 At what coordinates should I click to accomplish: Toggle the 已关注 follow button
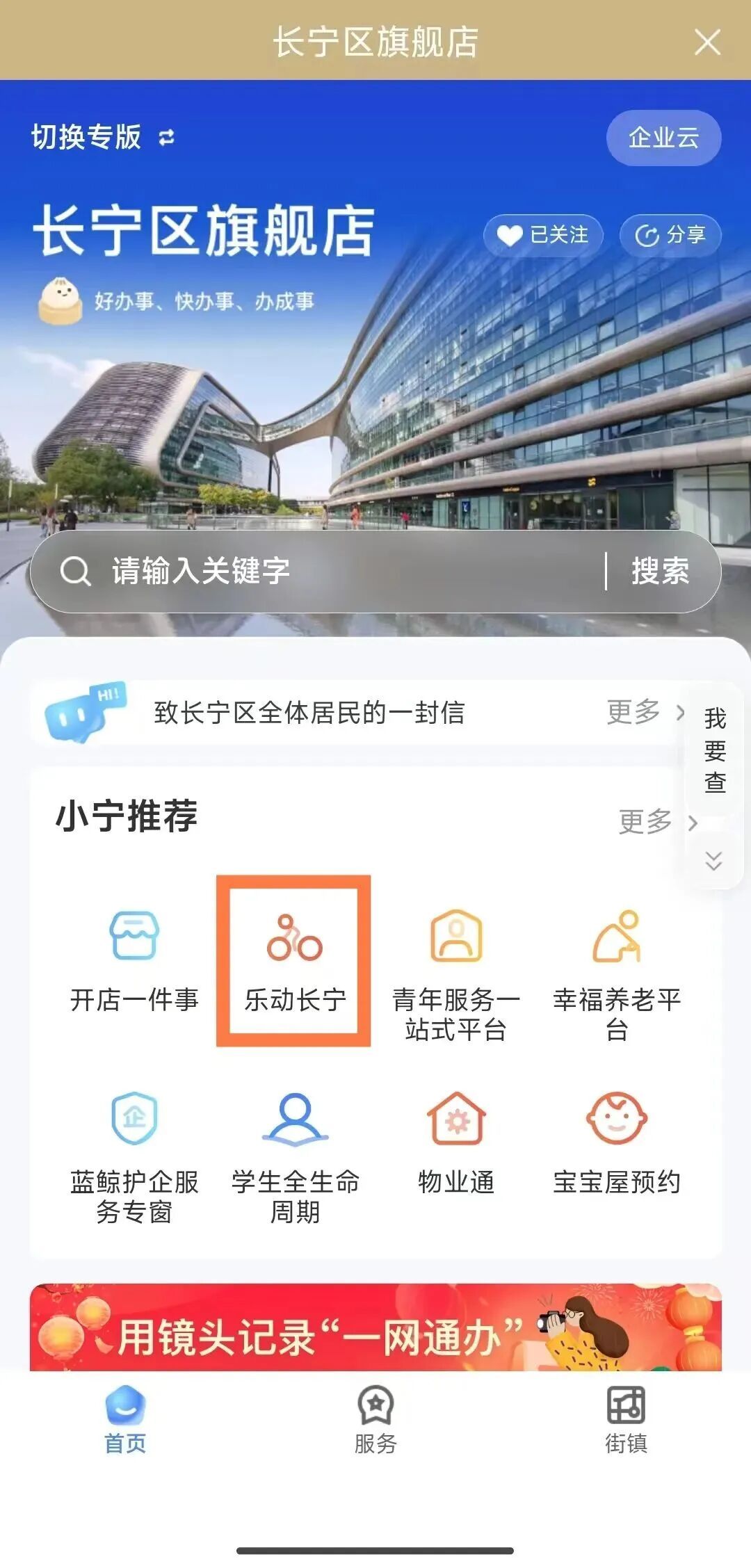(543, 235)
